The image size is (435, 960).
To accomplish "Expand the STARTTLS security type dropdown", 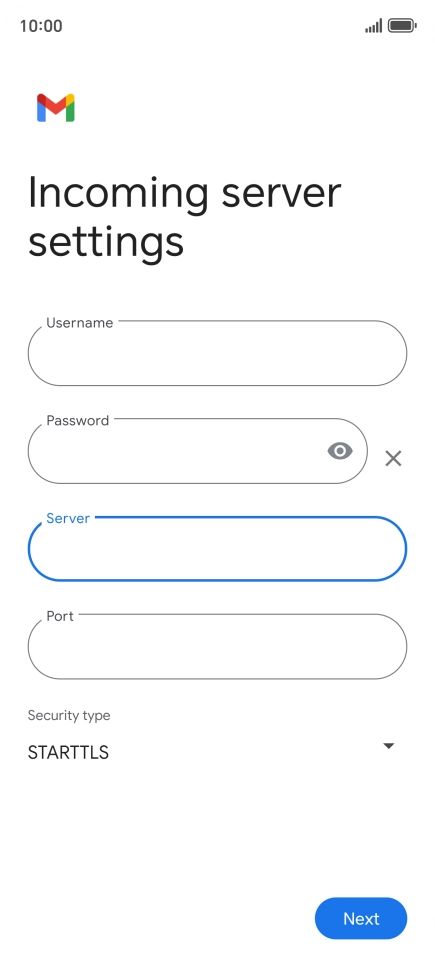I will 211,751.
